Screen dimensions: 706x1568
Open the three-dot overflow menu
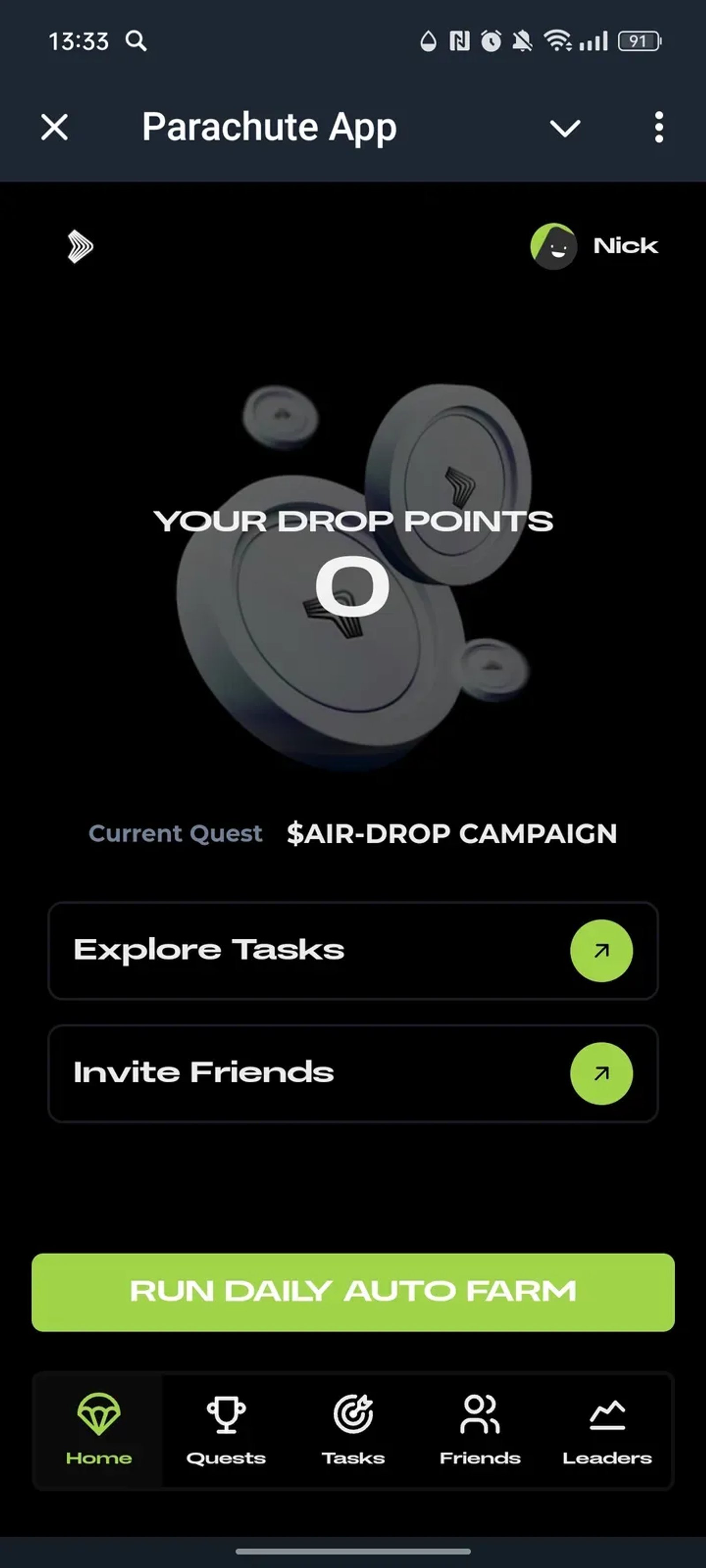point(658,128)
